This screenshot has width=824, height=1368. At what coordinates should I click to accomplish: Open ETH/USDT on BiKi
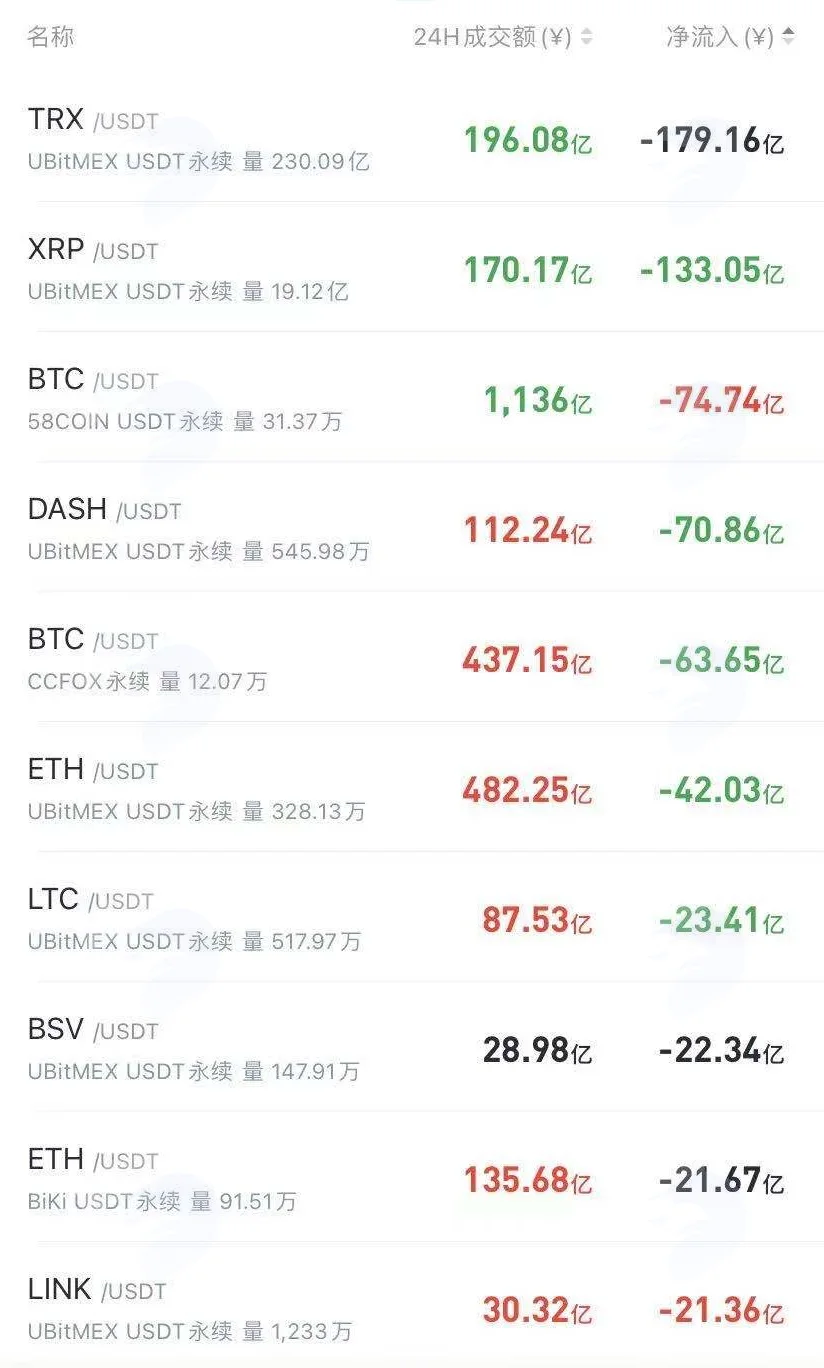[412, 1177]
